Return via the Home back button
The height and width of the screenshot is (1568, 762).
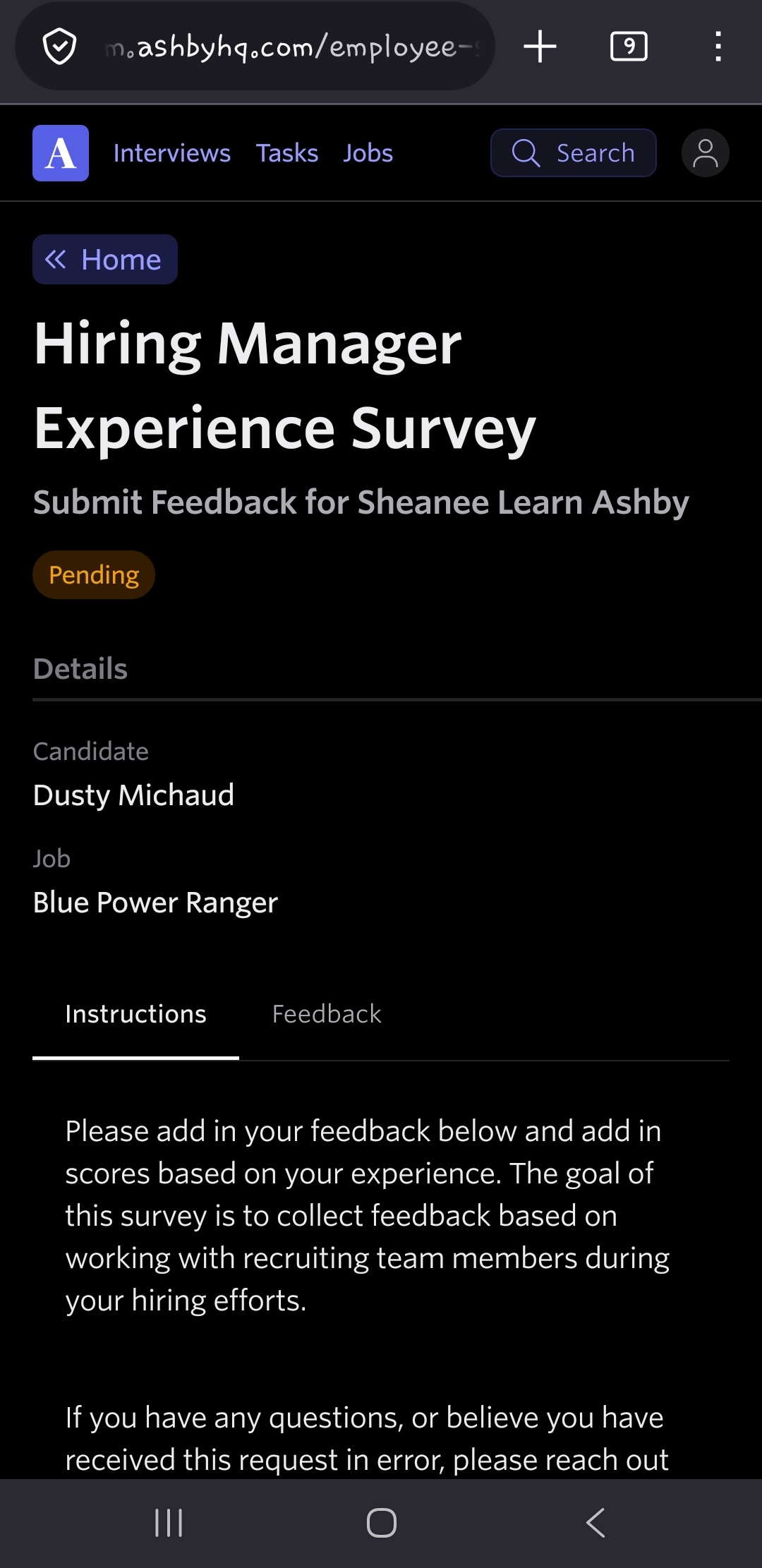point(104,260)
